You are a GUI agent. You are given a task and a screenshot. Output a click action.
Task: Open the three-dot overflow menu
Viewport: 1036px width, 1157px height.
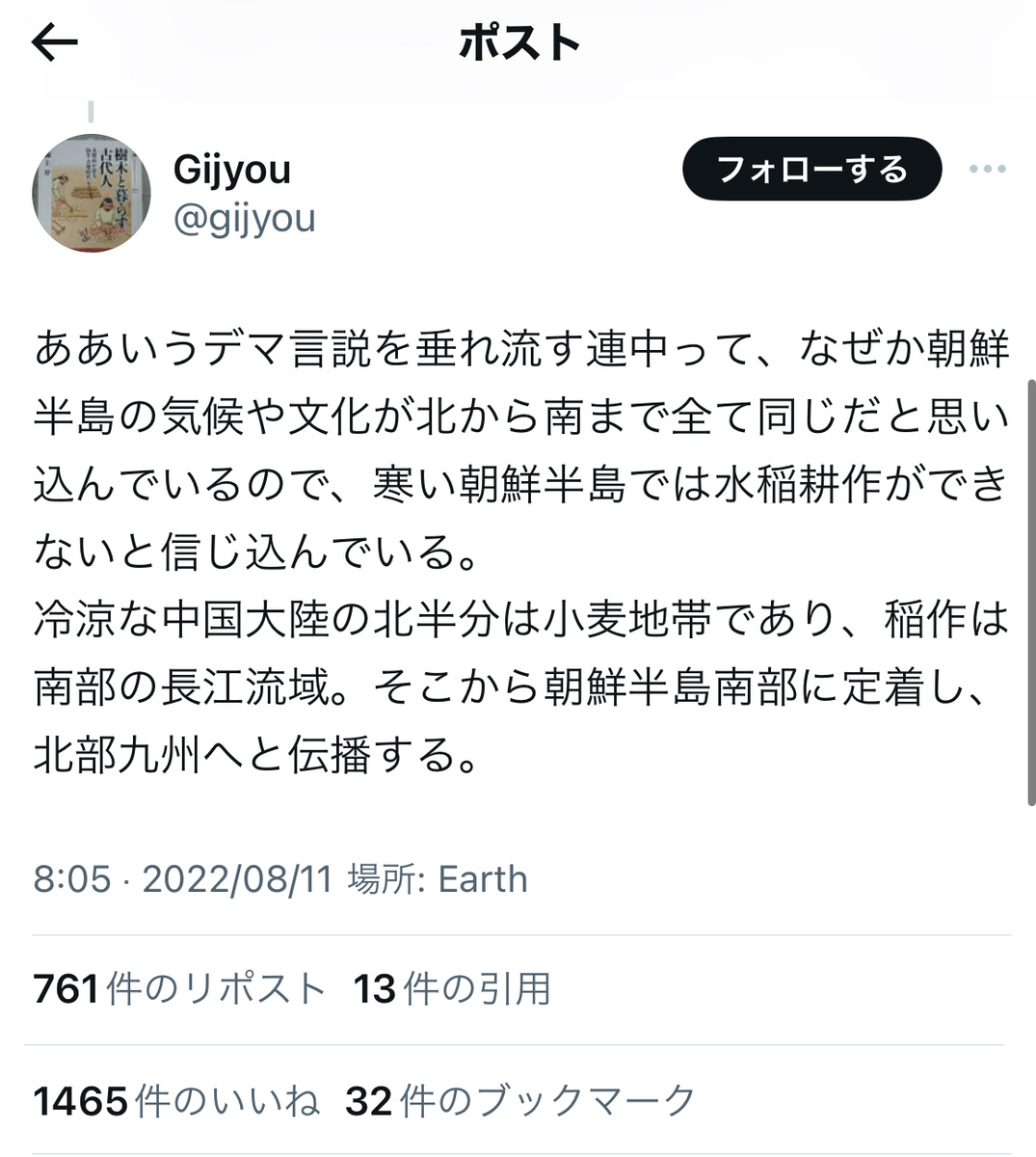pos(988,169)
